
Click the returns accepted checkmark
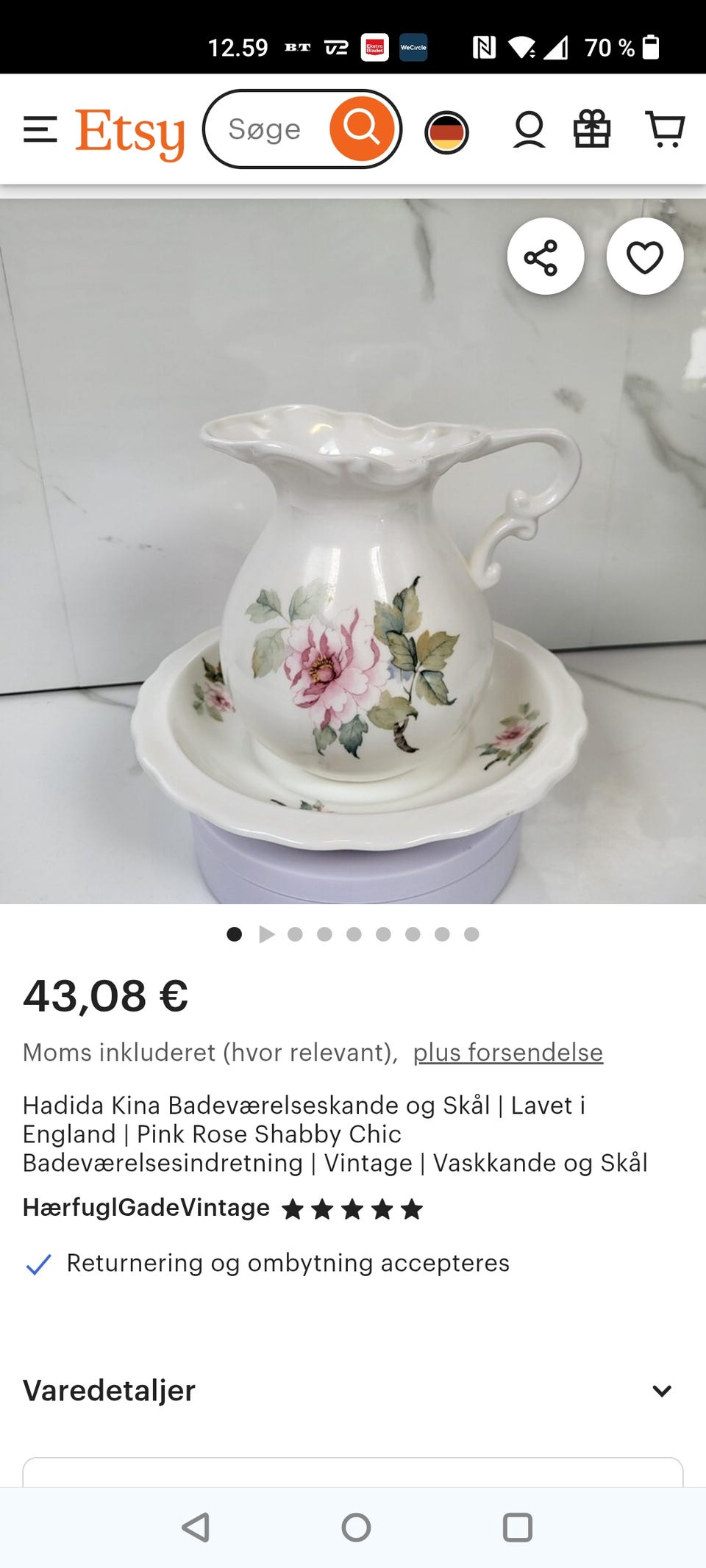coord(38,1264)
